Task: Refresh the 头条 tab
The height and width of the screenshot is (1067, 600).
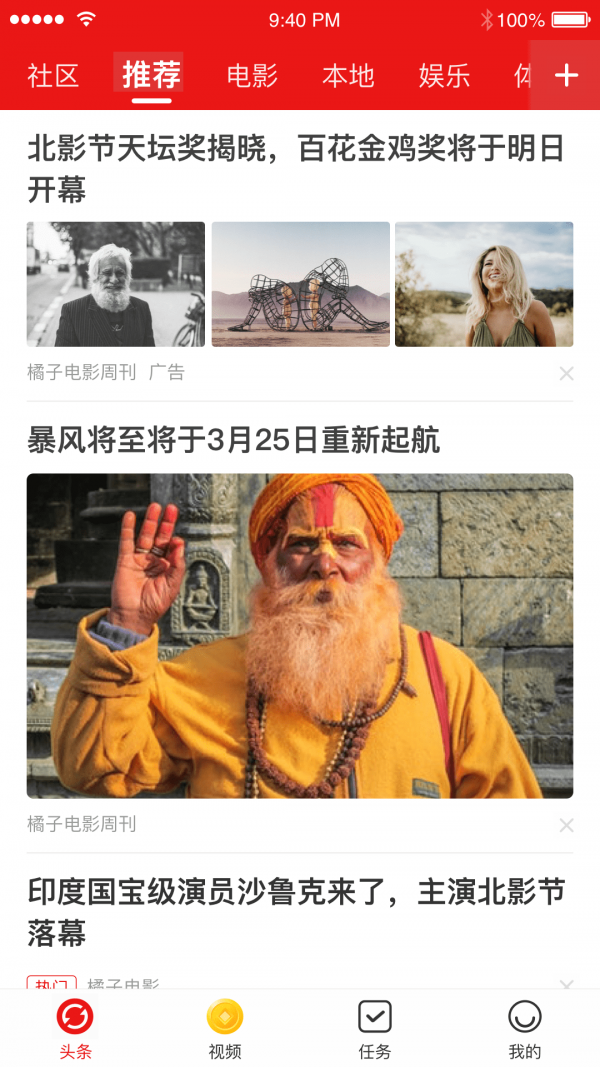Action: tap(75, 1028)
